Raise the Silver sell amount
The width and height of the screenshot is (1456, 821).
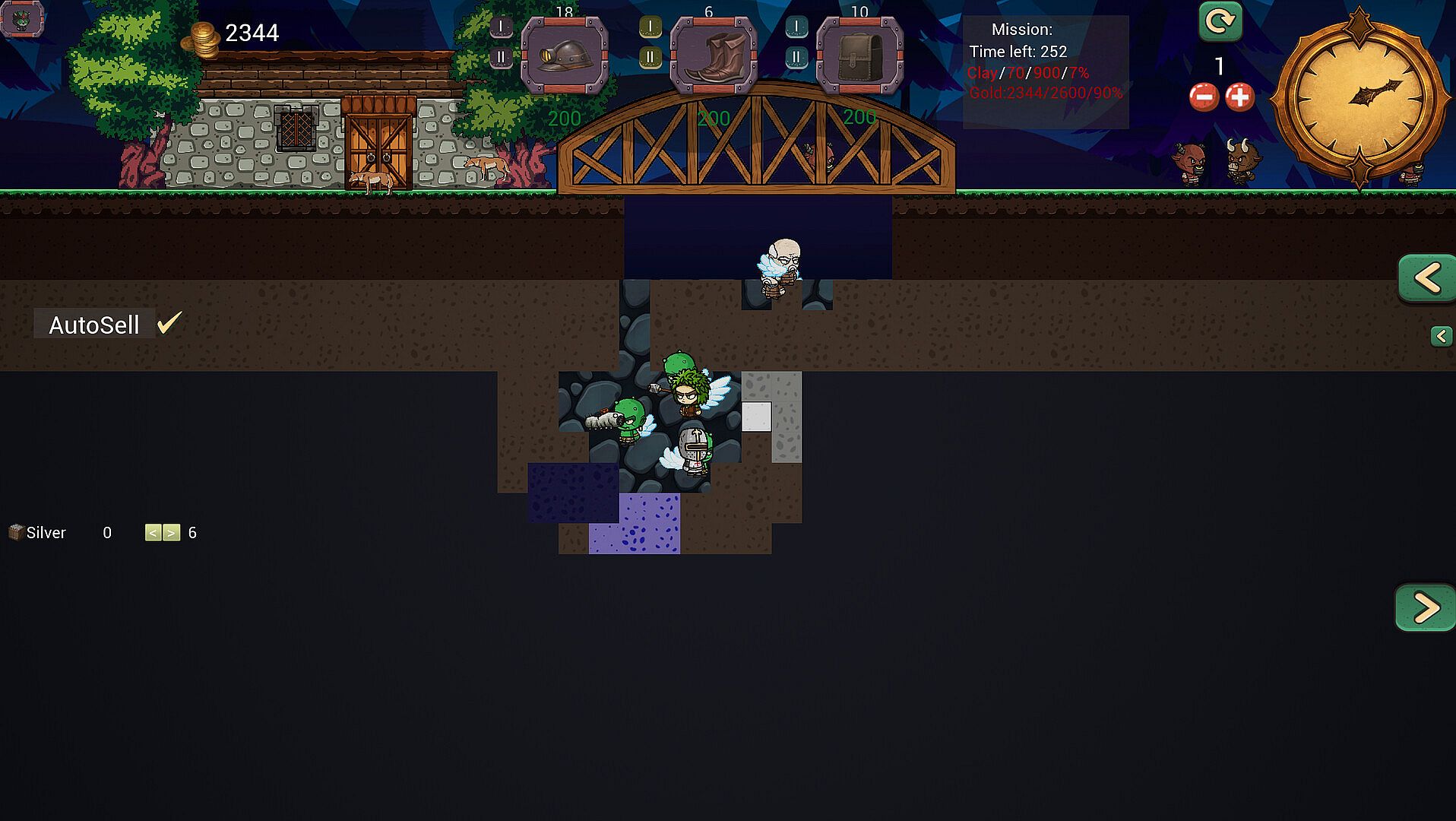pos(172,533)
